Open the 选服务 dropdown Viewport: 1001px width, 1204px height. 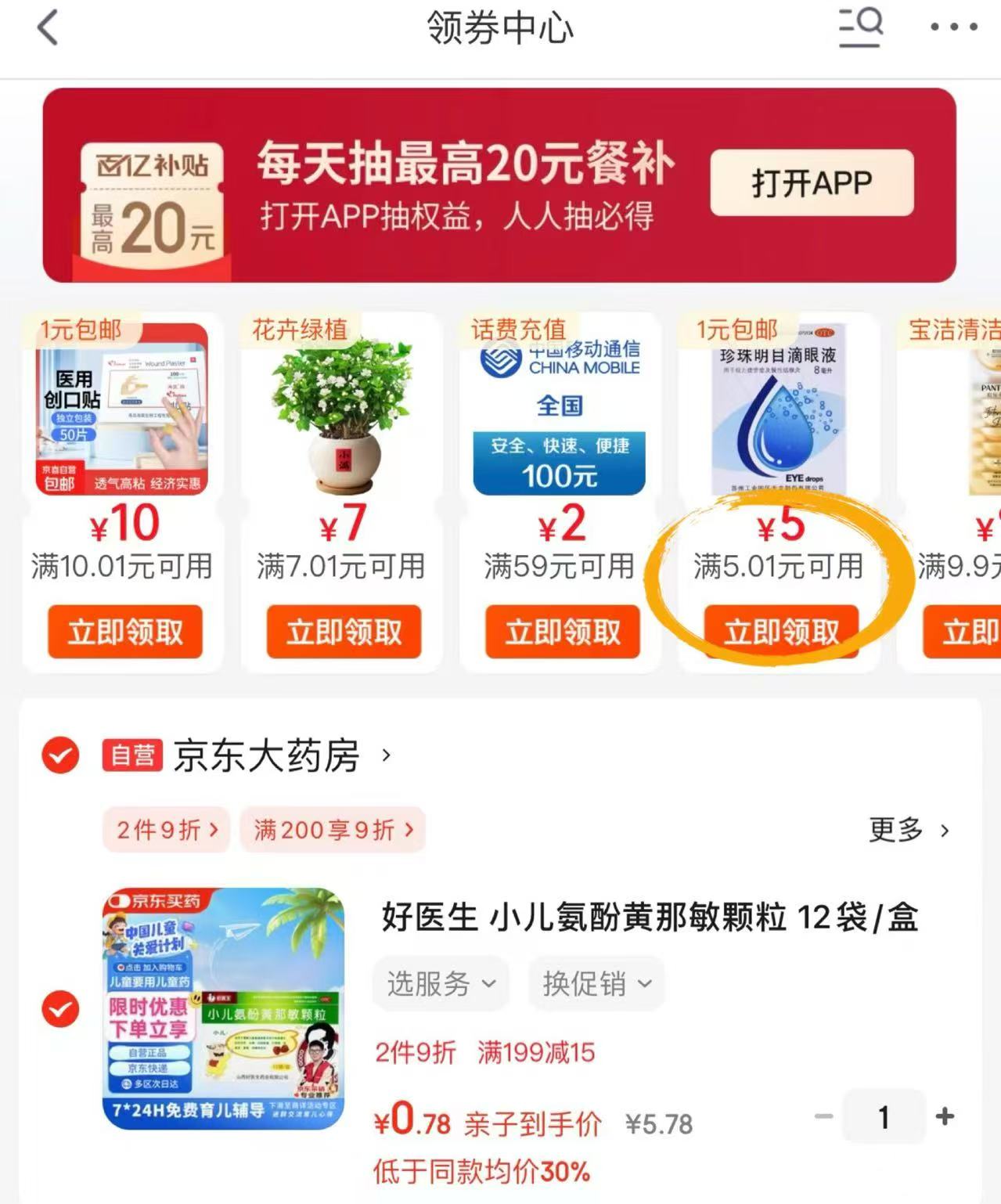[x=440, y=983]
